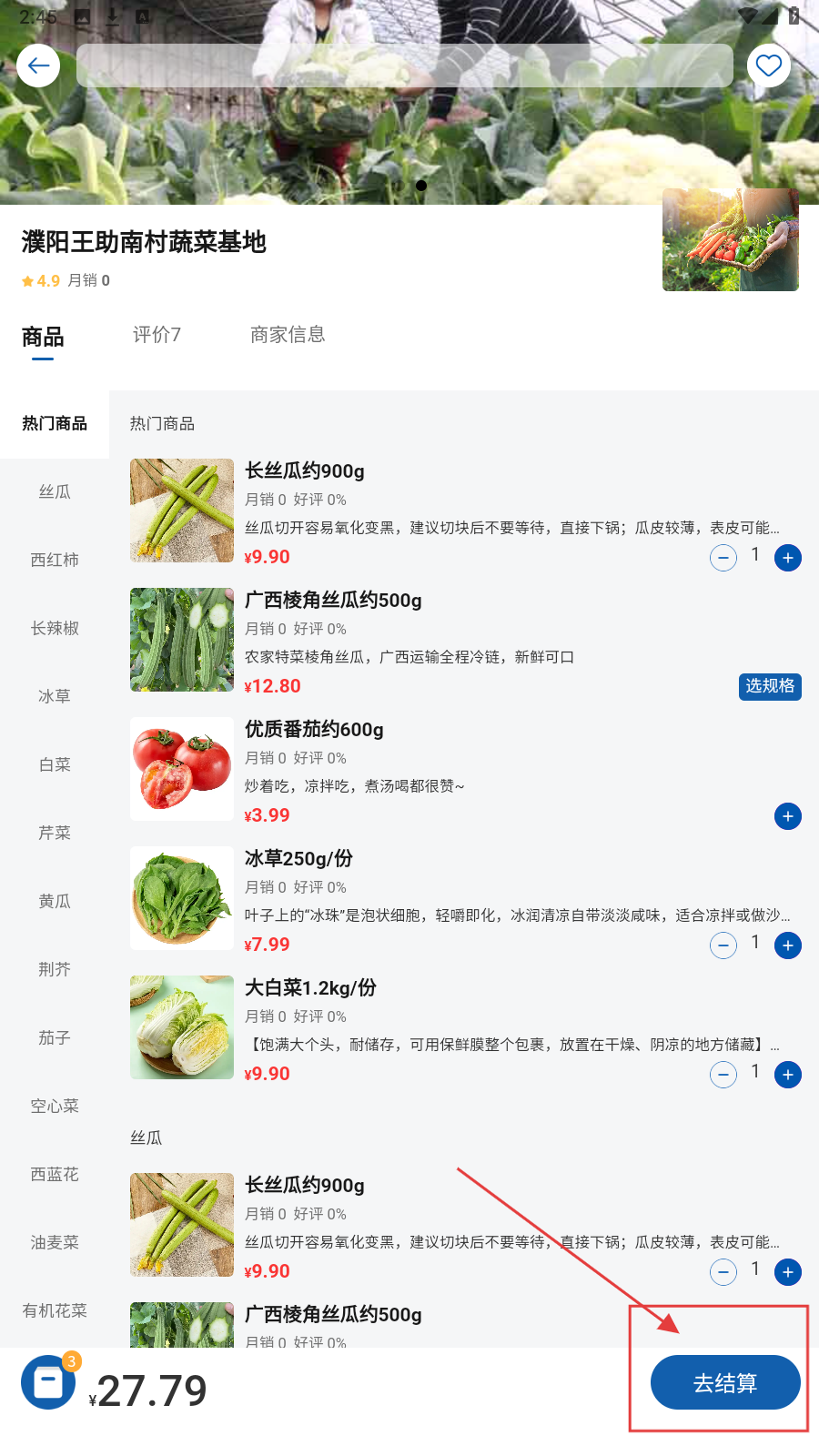Tap 选规格 for 广西棱角丝瓜约500g

pos(770,686)
